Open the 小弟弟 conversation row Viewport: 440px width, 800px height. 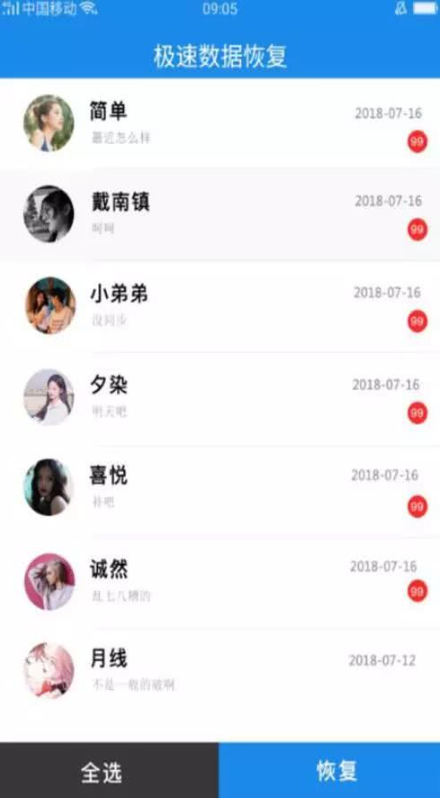[x=220, y=306]
